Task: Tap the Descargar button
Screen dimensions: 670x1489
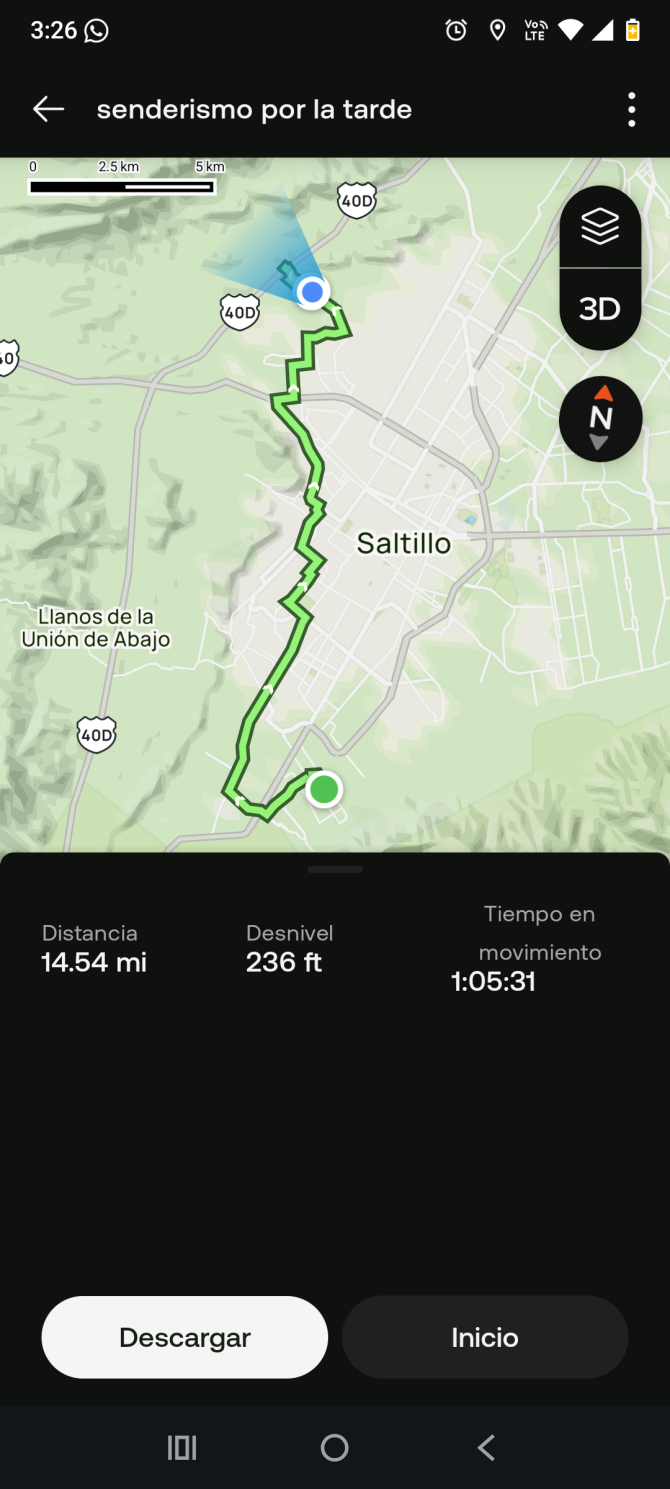Action: click(x=185, y=1337)
